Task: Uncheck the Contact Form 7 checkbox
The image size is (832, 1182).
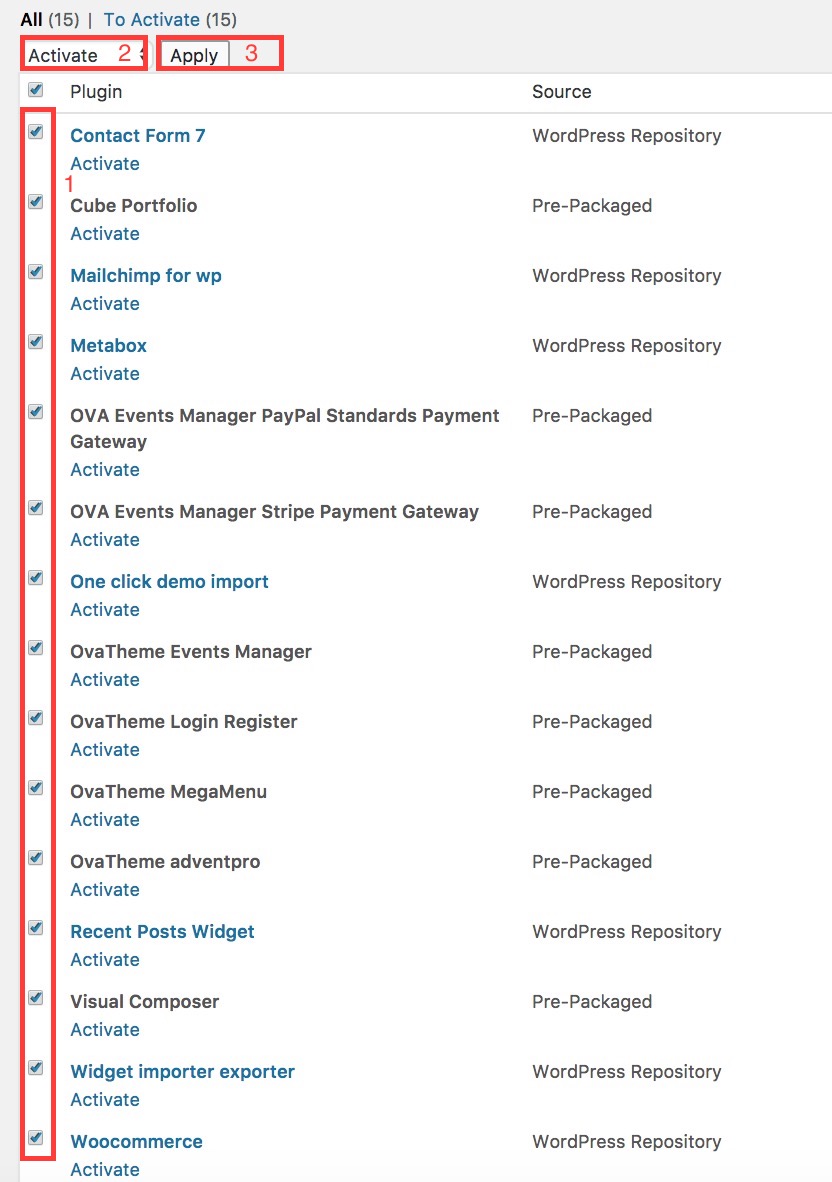Action: click(x=35, y=132)
